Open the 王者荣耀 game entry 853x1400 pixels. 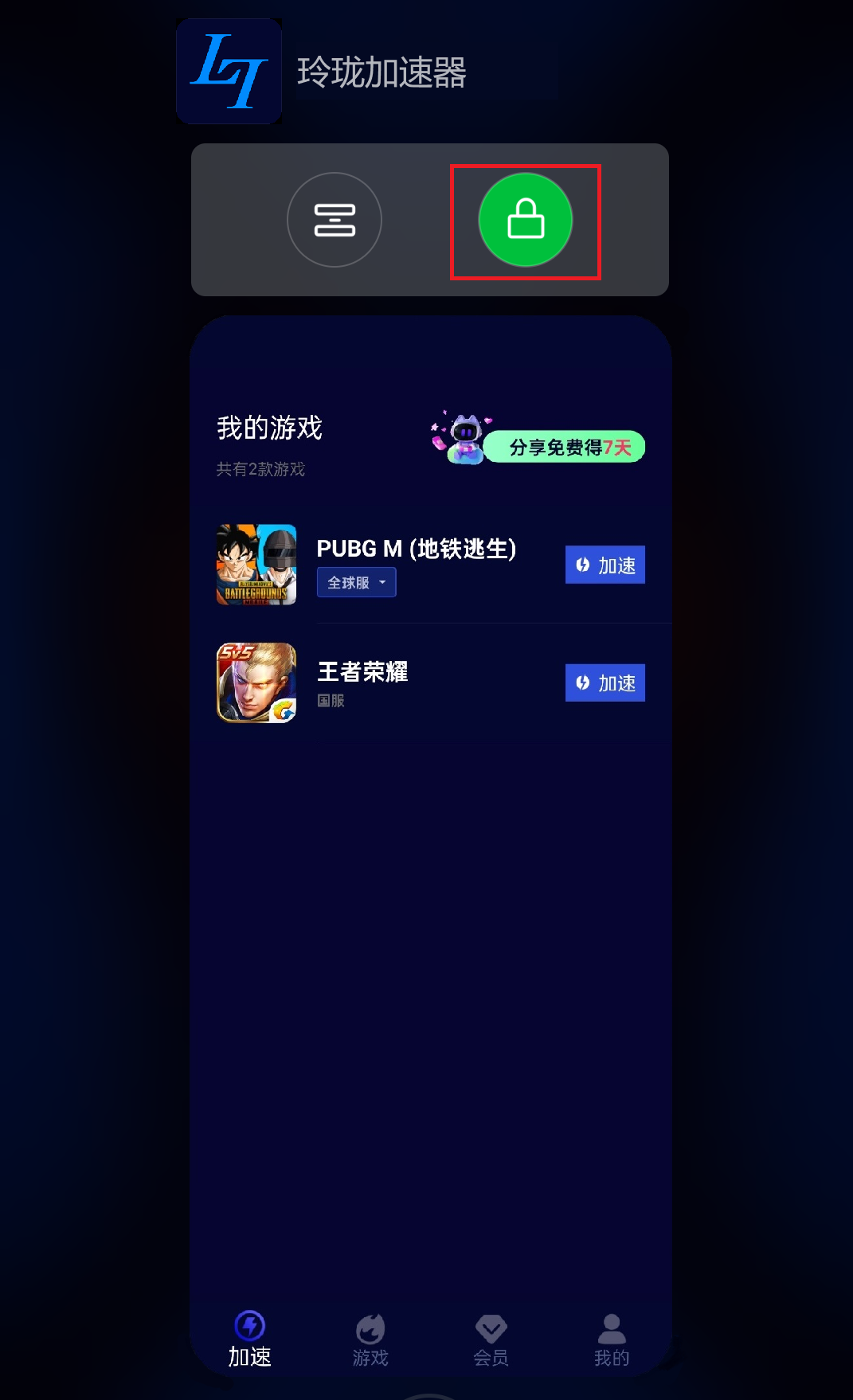362,672
